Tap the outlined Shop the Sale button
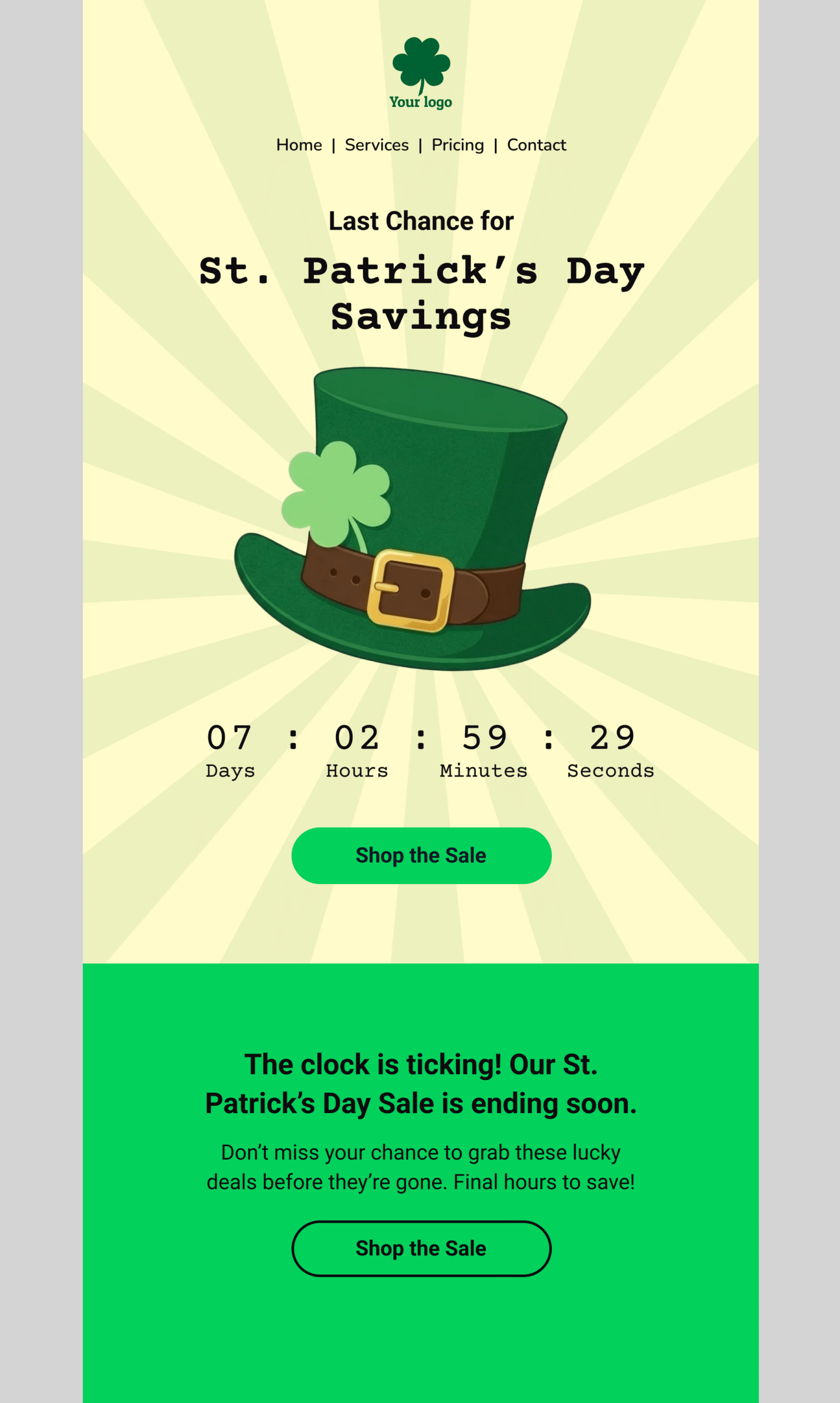Screen dimensions: 840x1403 point(421,1248)
